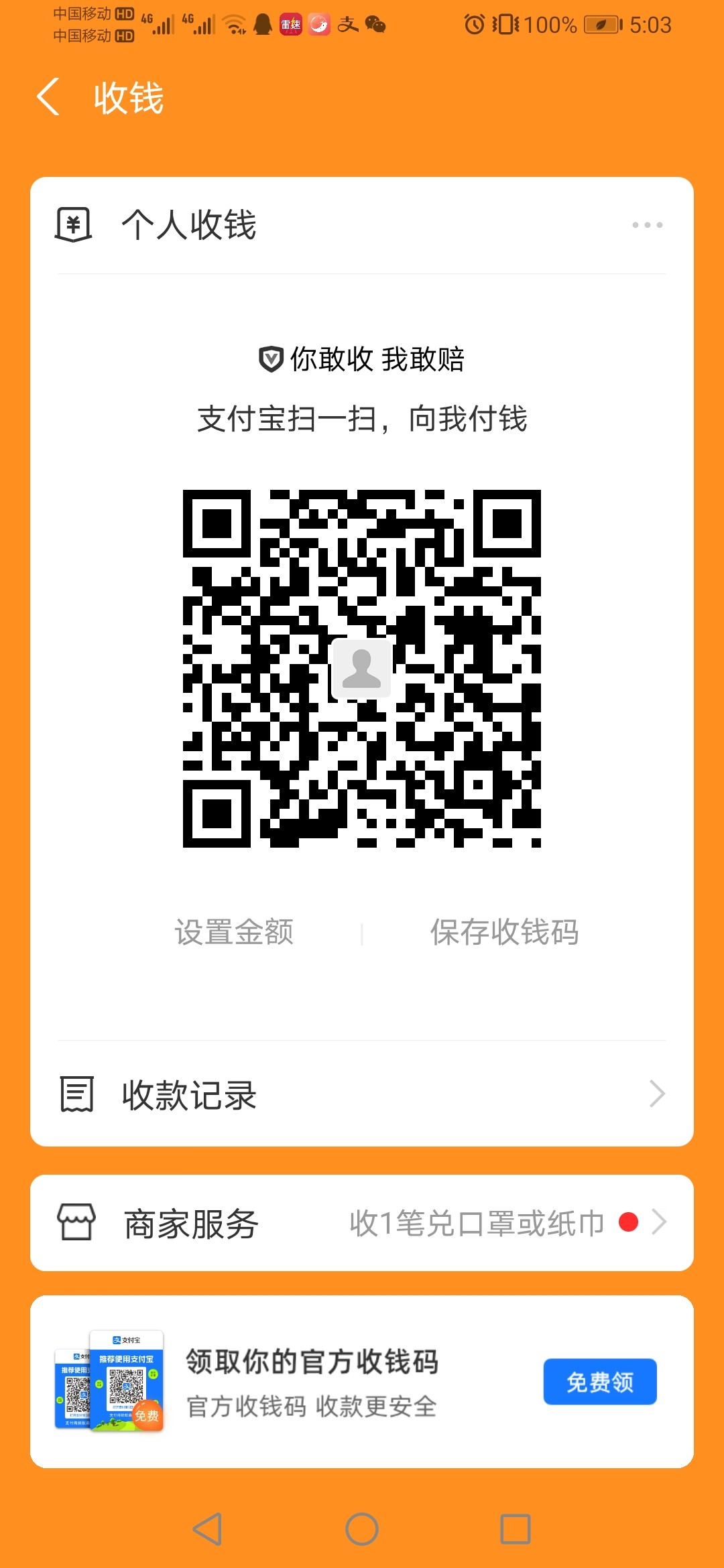Click the avatar in the QR code center
This screenshot has height=1568, width=724.
(x=361, y=668)
